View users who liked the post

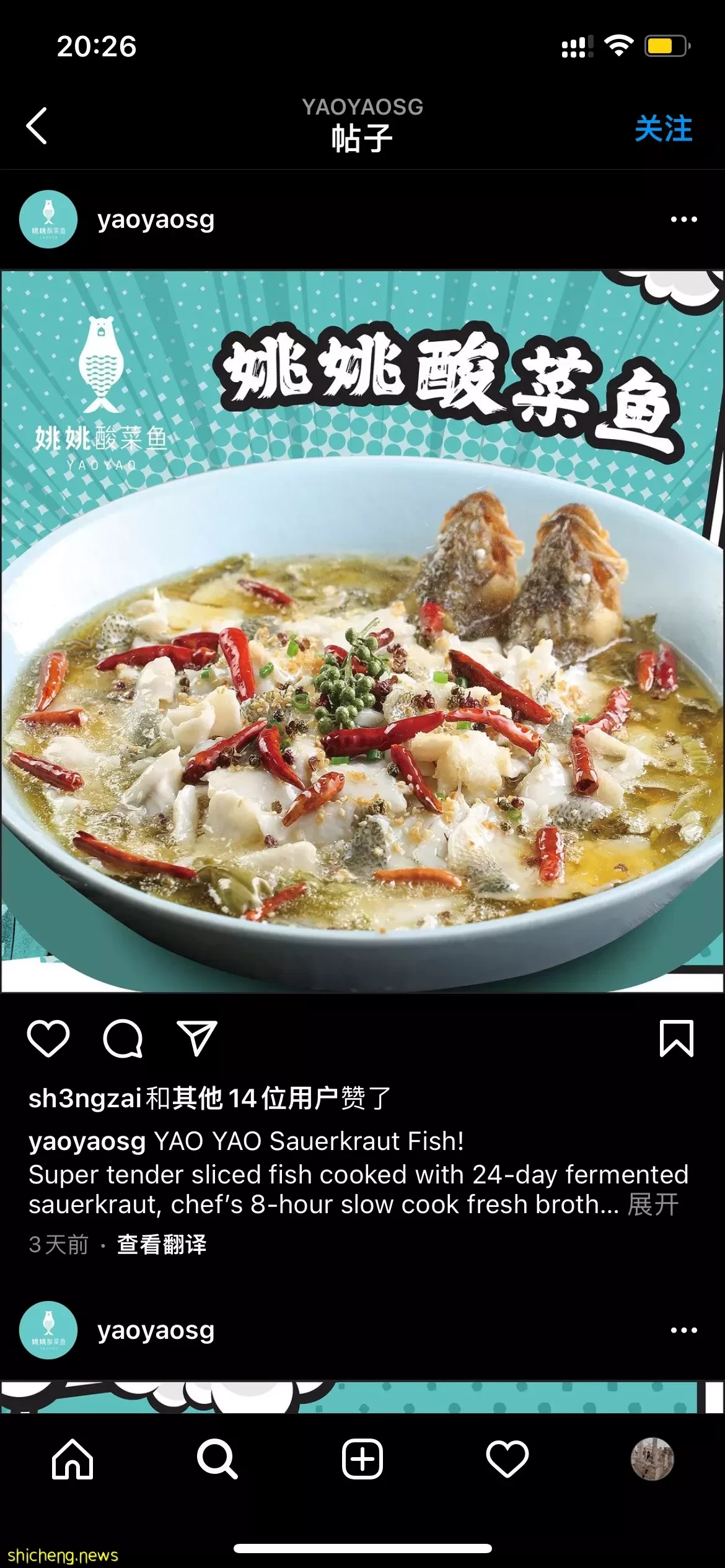[209, 1099]
